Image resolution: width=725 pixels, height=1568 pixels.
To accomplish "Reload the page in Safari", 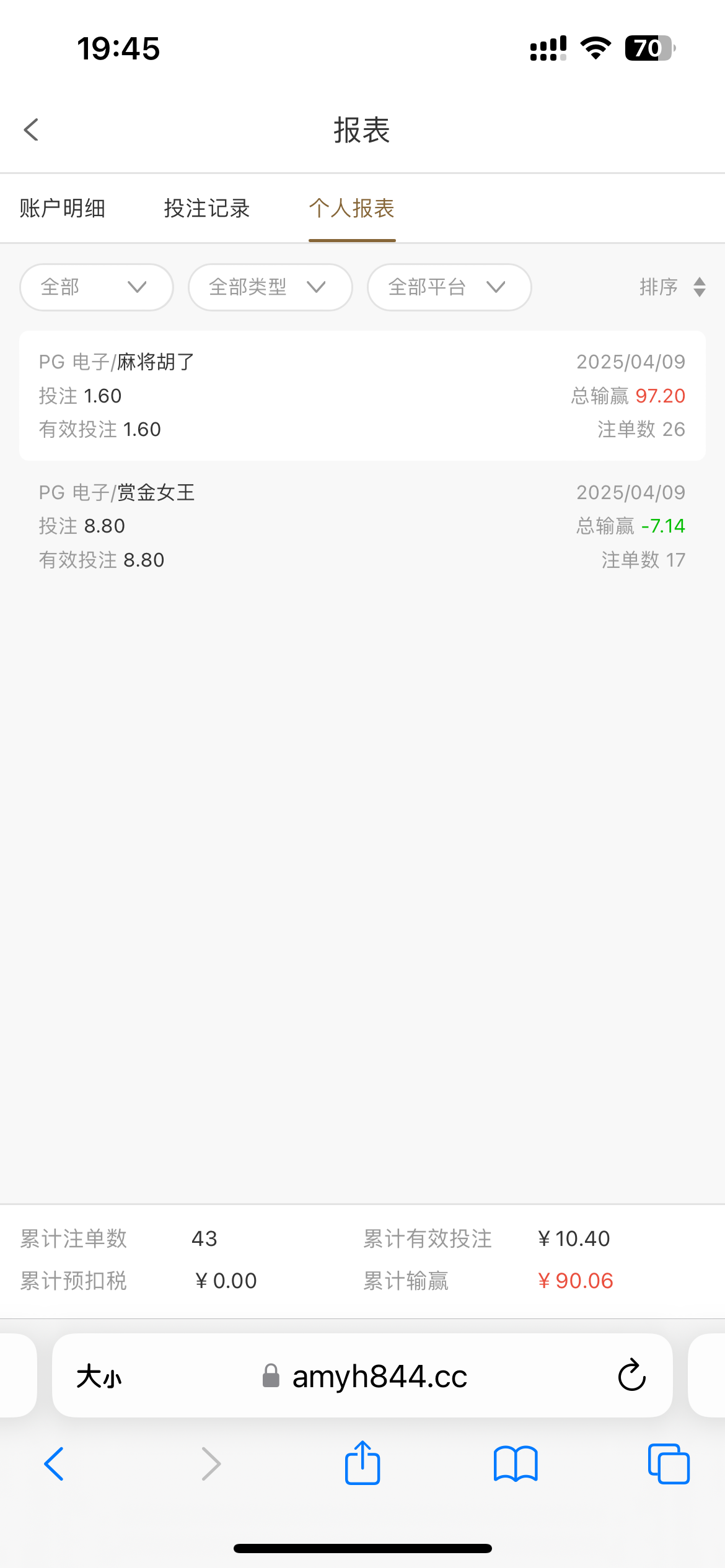I will tap(631, 1376).
